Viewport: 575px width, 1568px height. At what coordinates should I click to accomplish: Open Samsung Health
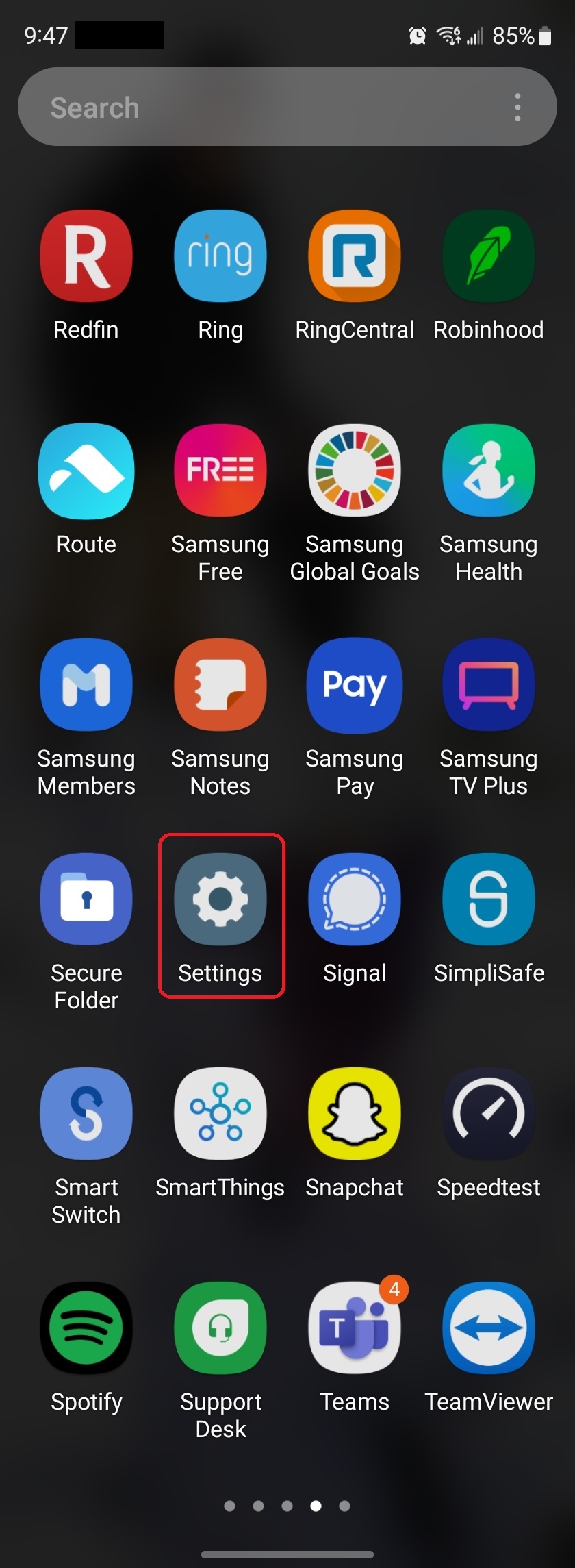click(489, 471)
